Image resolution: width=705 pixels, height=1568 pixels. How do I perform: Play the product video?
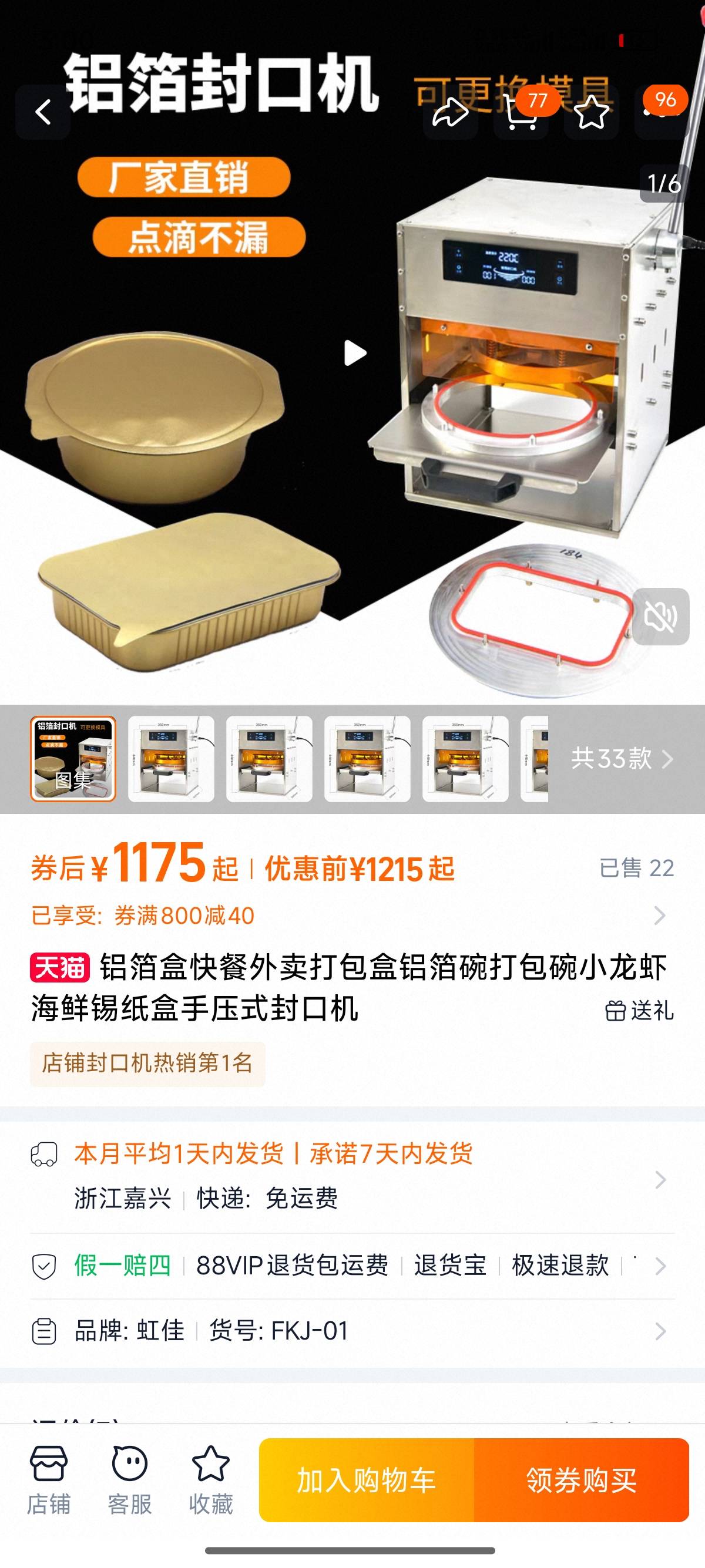click(354, 353)
